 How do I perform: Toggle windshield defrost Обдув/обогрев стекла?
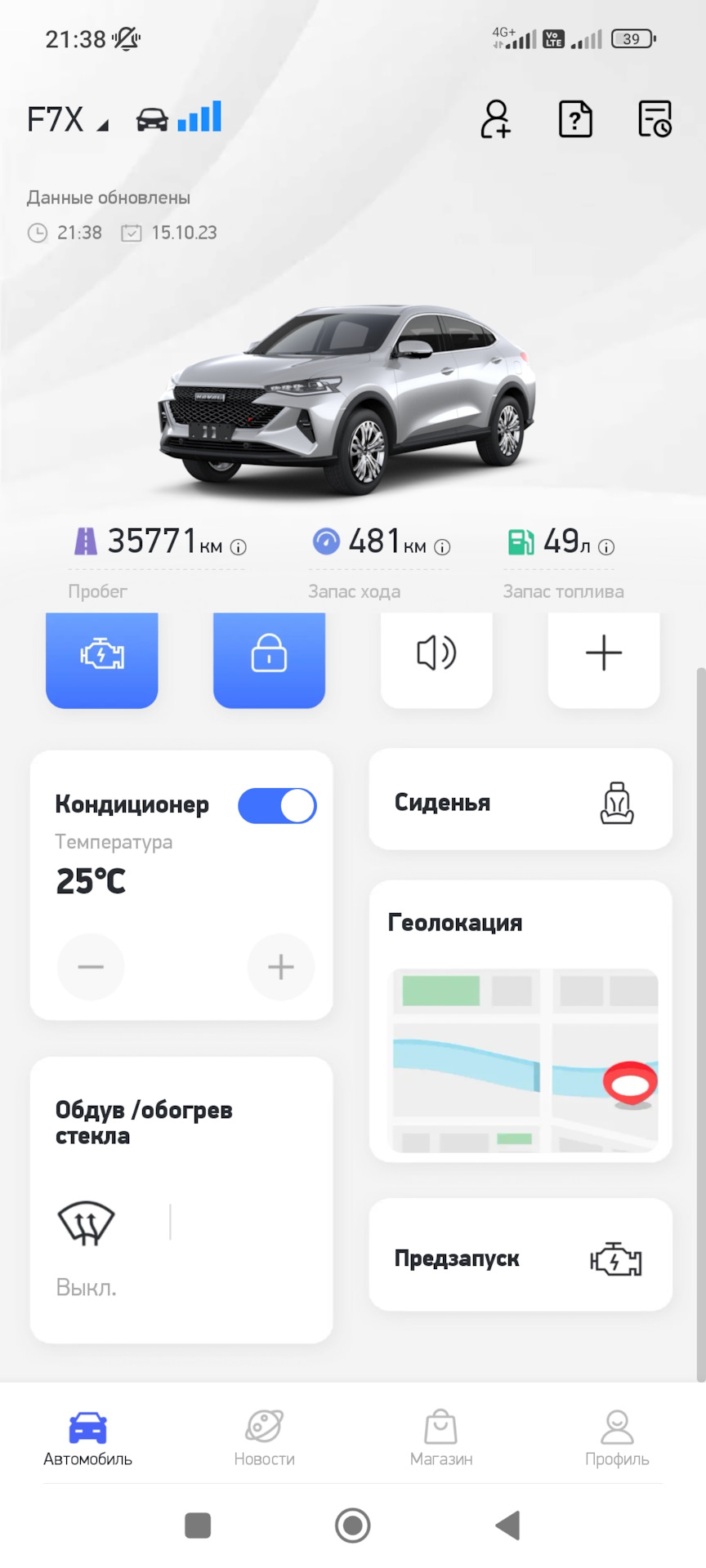[x=87, y=1223]
